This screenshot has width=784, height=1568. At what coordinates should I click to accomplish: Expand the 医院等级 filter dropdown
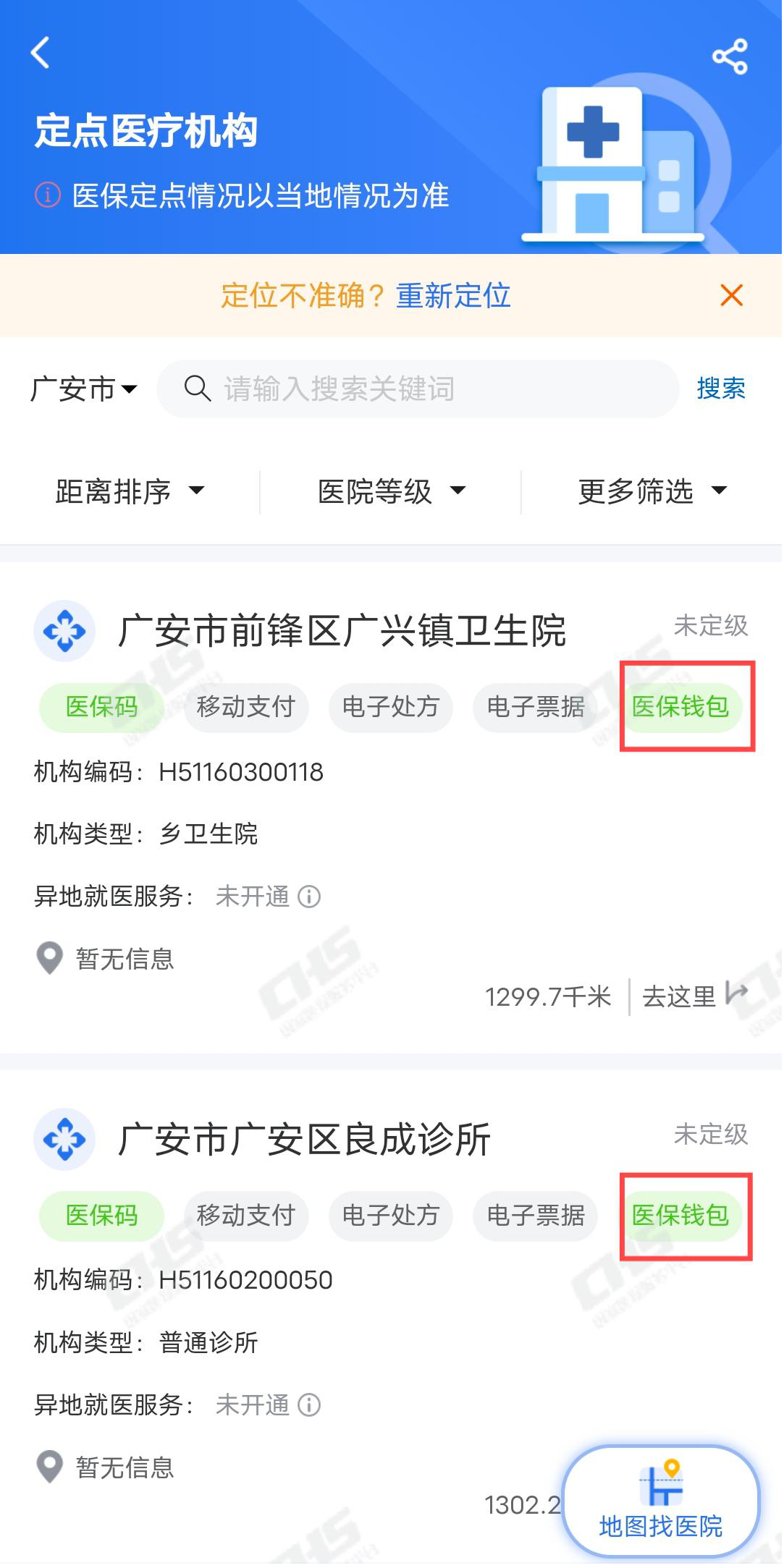click(x=391, y=491)
